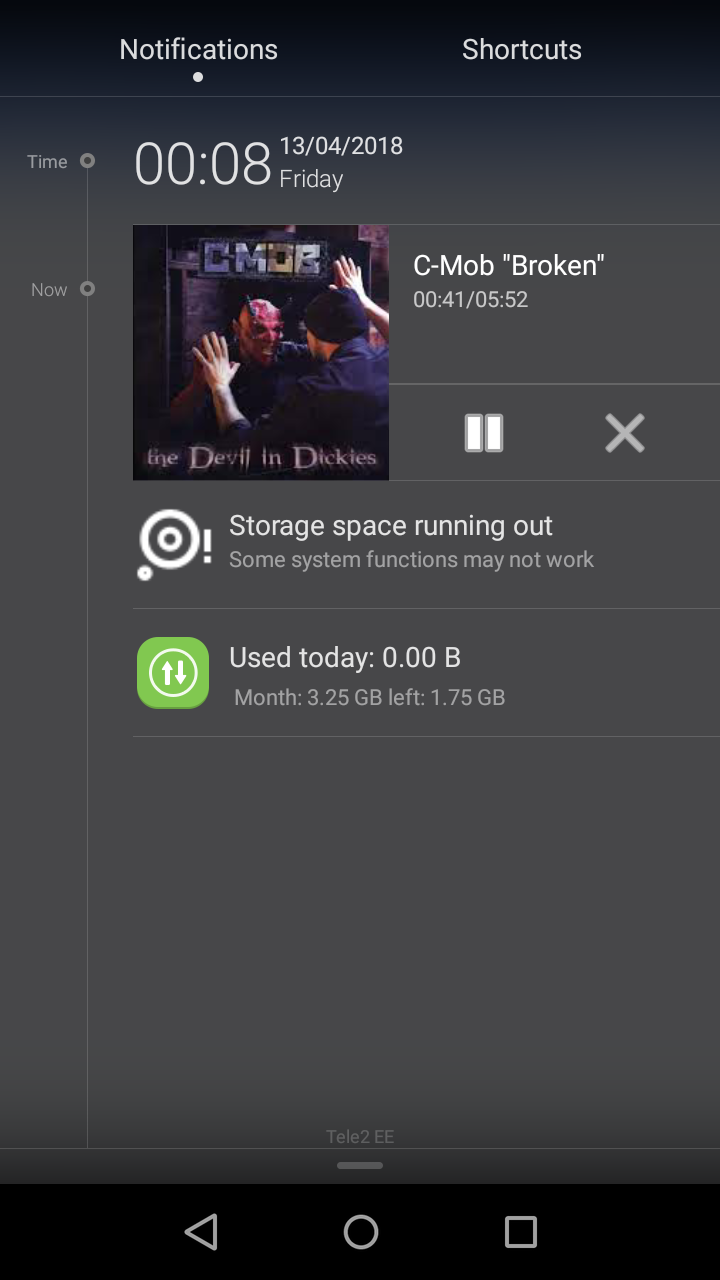Go to the home screen
Image resolution: width=720 pixels, height=1280 pixels.
click(x=361, y=1232)
